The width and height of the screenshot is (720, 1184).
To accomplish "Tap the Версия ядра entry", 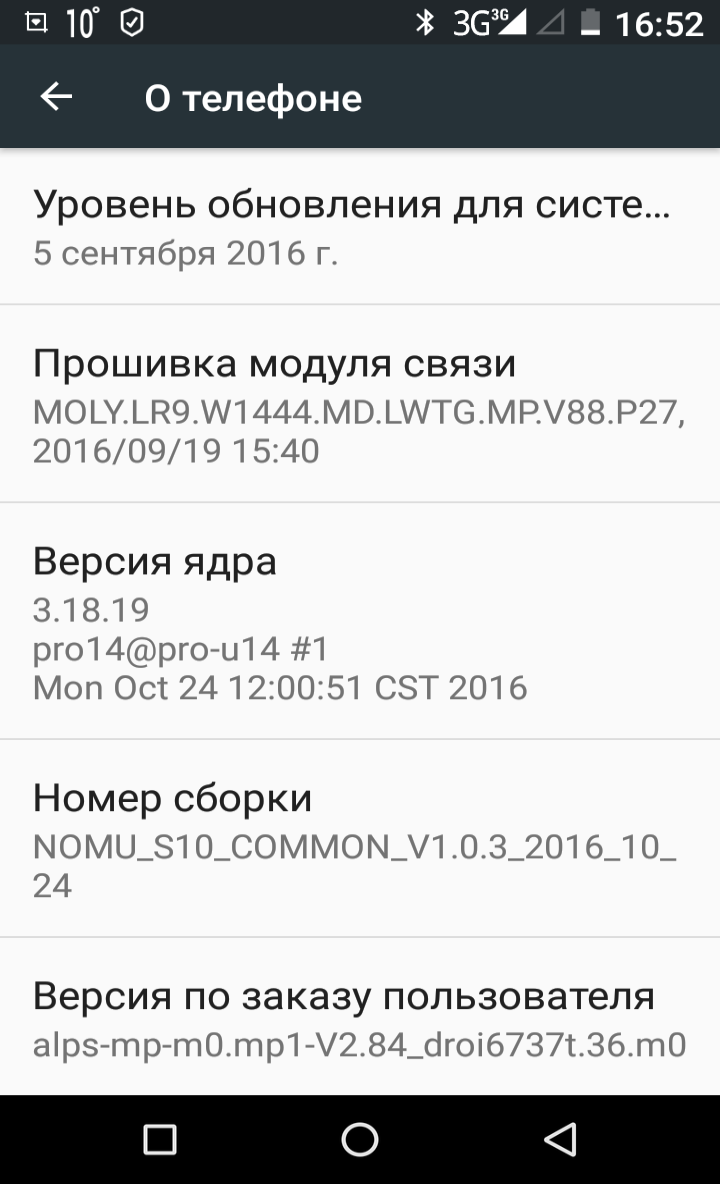I will pyautogui.click(x=360, y=622).
